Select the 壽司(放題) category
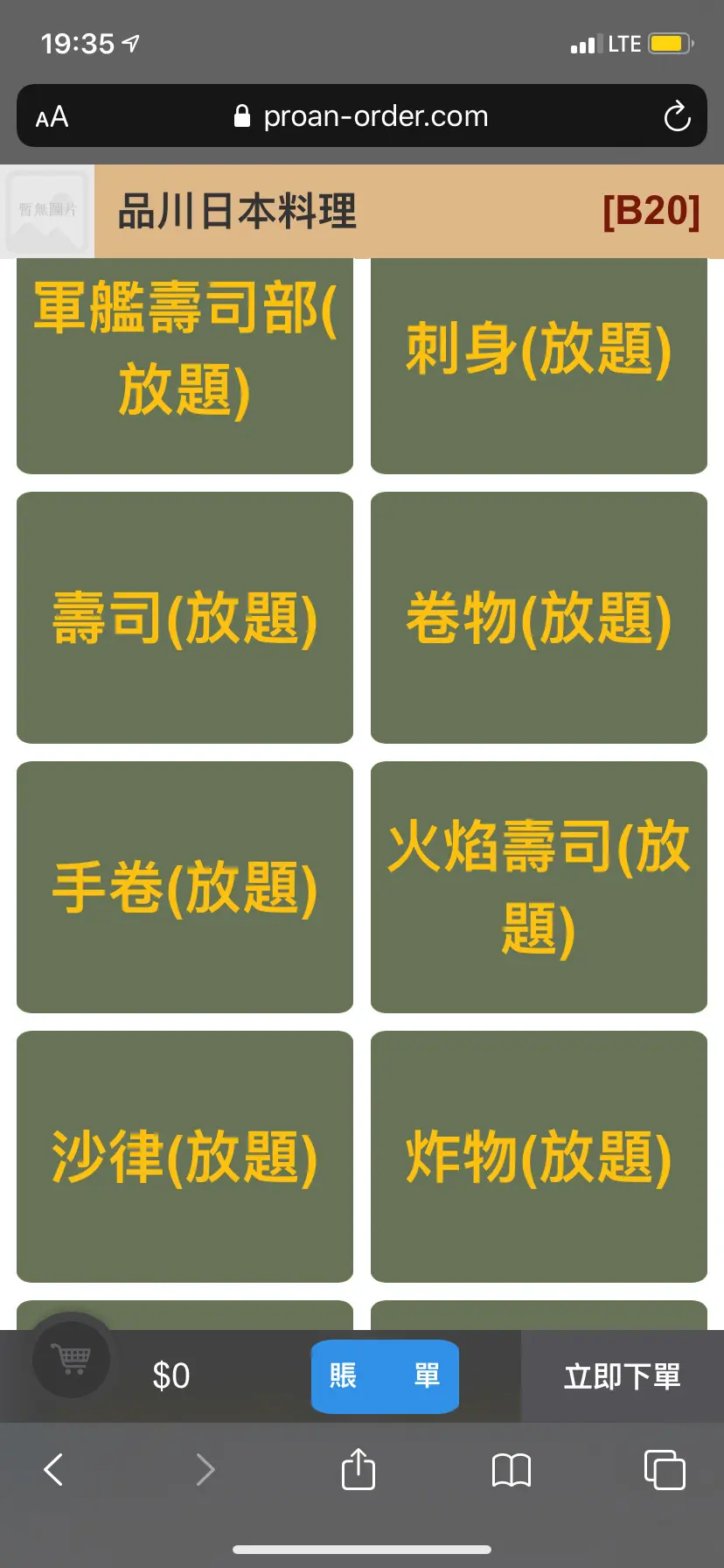 coord(184,618)
